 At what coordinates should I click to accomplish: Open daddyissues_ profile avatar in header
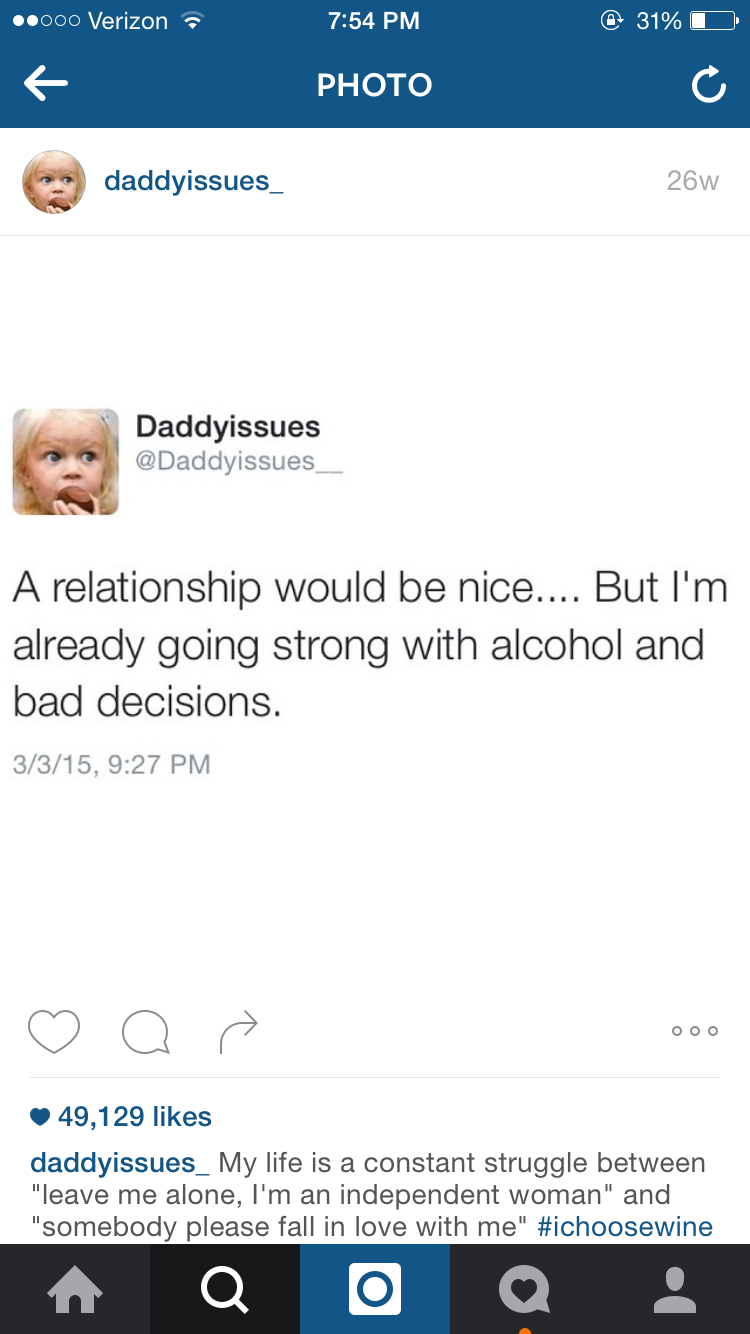[x=54, y=181]
